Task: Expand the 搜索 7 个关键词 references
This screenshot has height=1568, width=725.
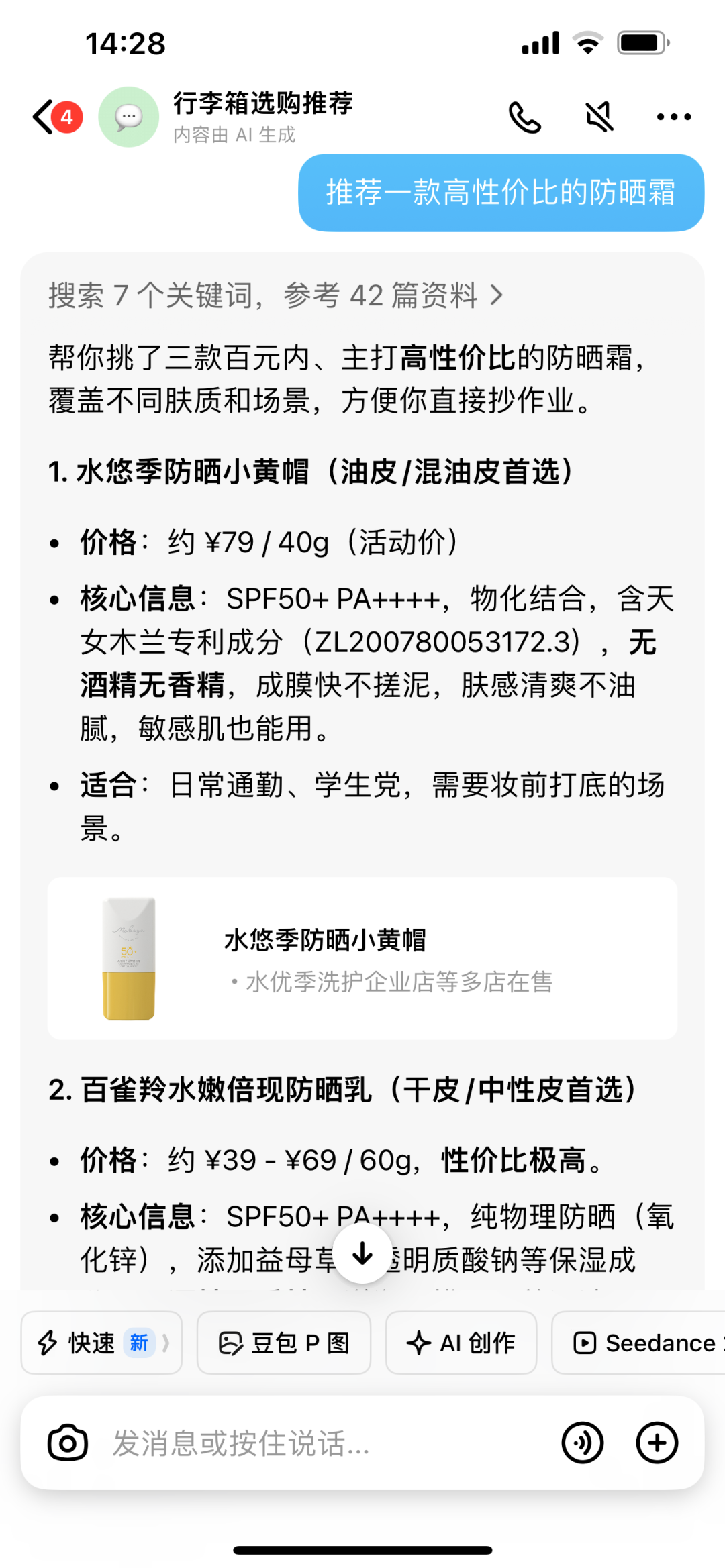Action: (275, 295)
